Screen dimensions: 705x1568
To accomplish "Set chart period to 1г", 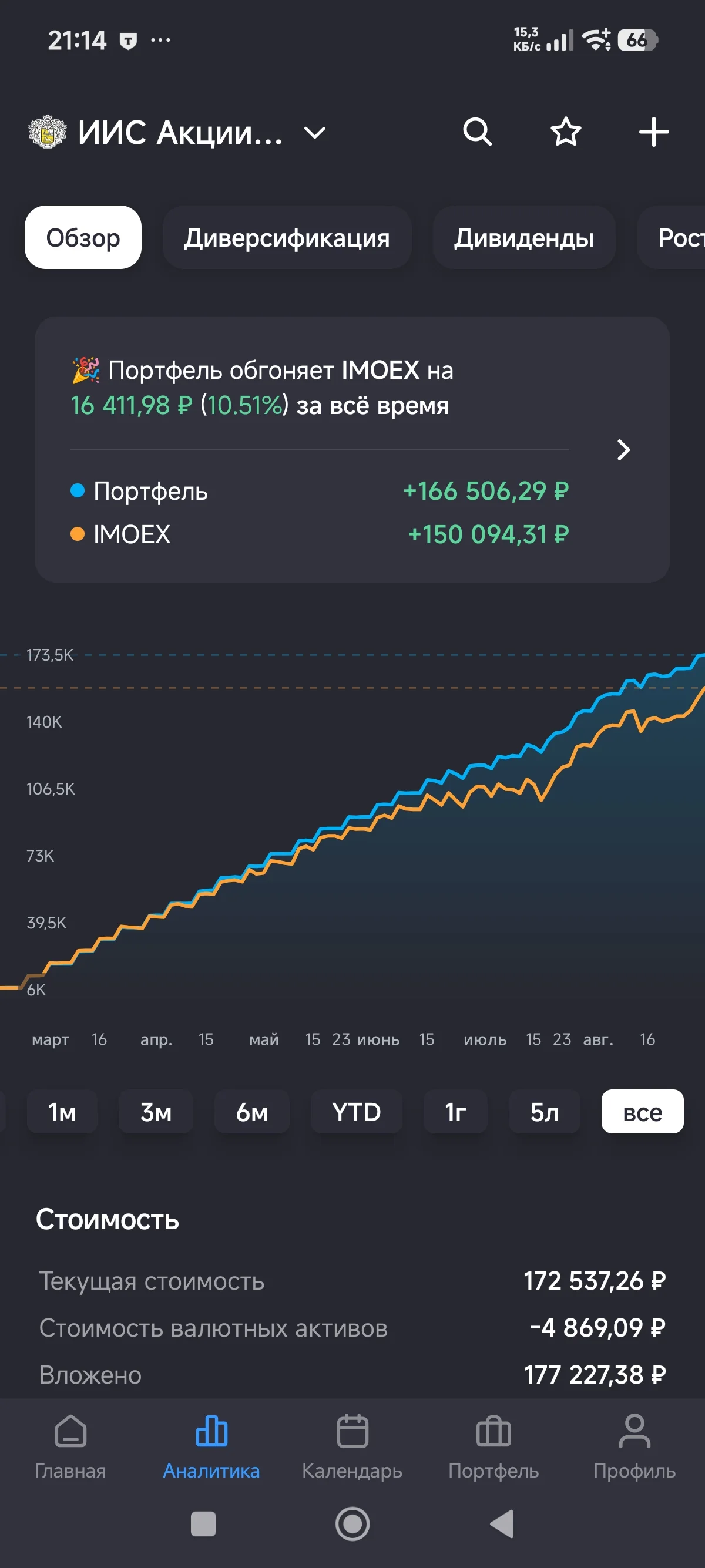I will pos(455,1112).
